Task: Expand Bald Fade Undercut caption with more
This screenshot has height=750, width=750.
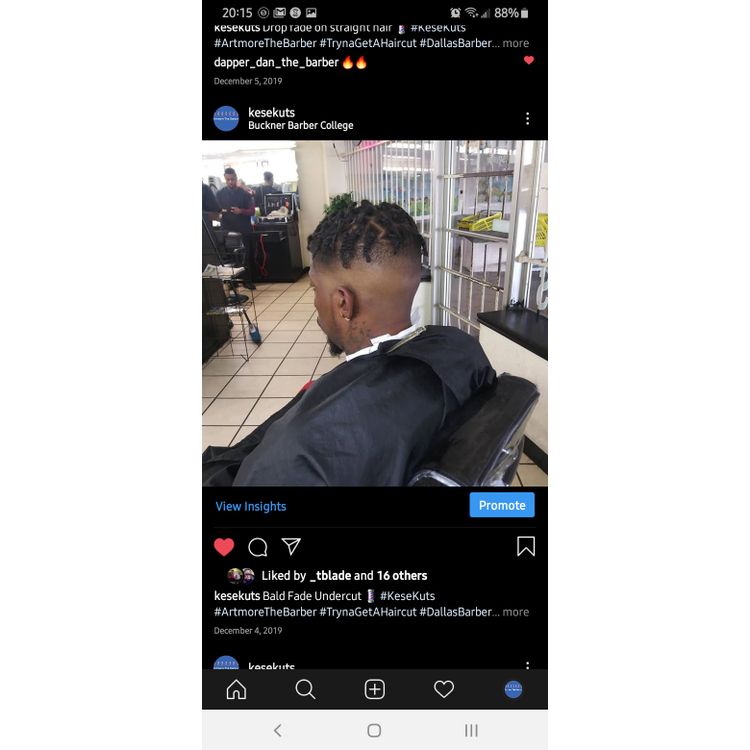Action: pyautogui.click(x=515, y=612)
